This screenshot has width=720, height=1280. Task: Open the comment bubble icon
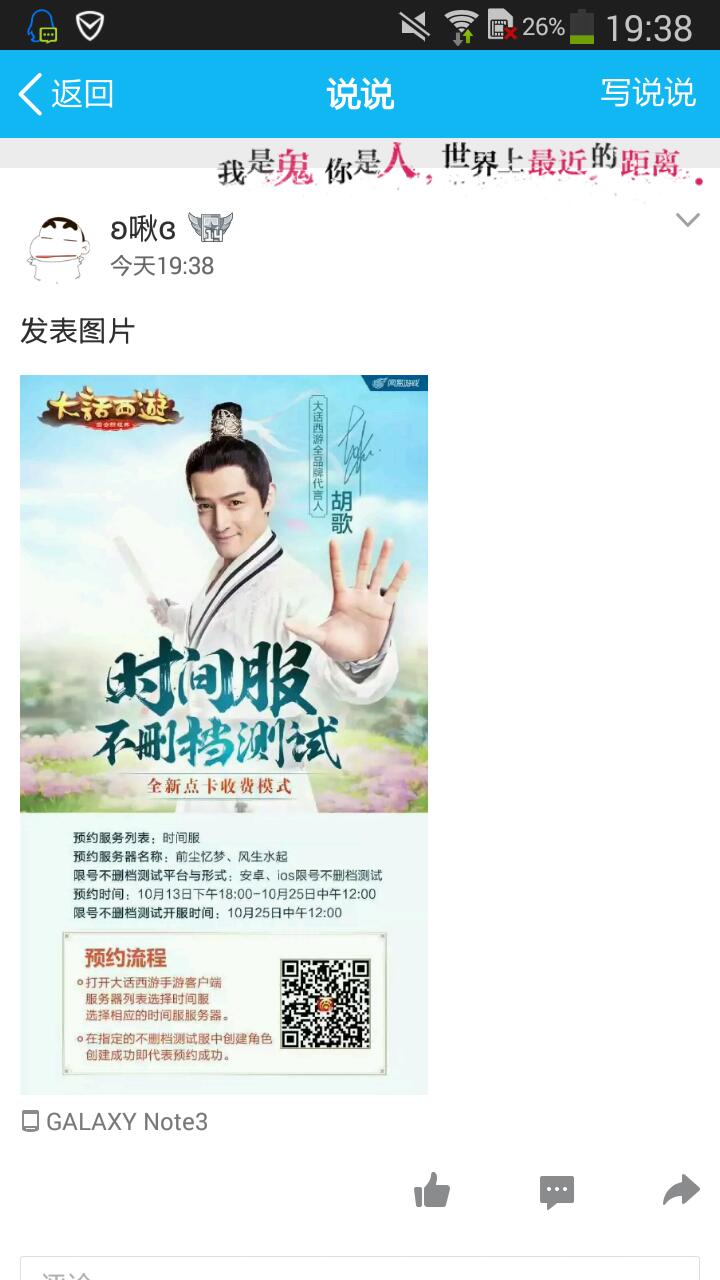point(557,1191)
